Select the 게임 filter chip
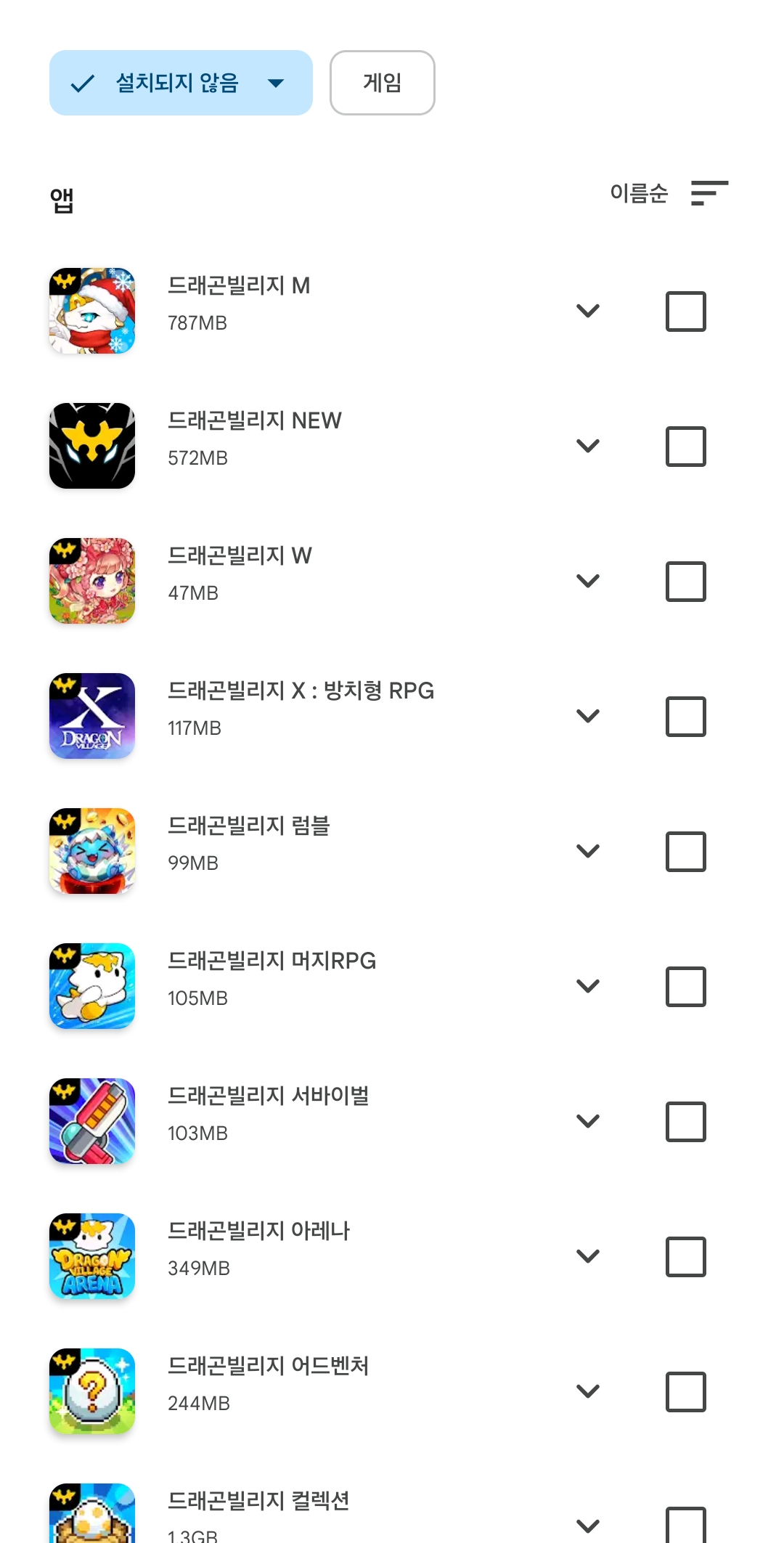 coord(382,83)
